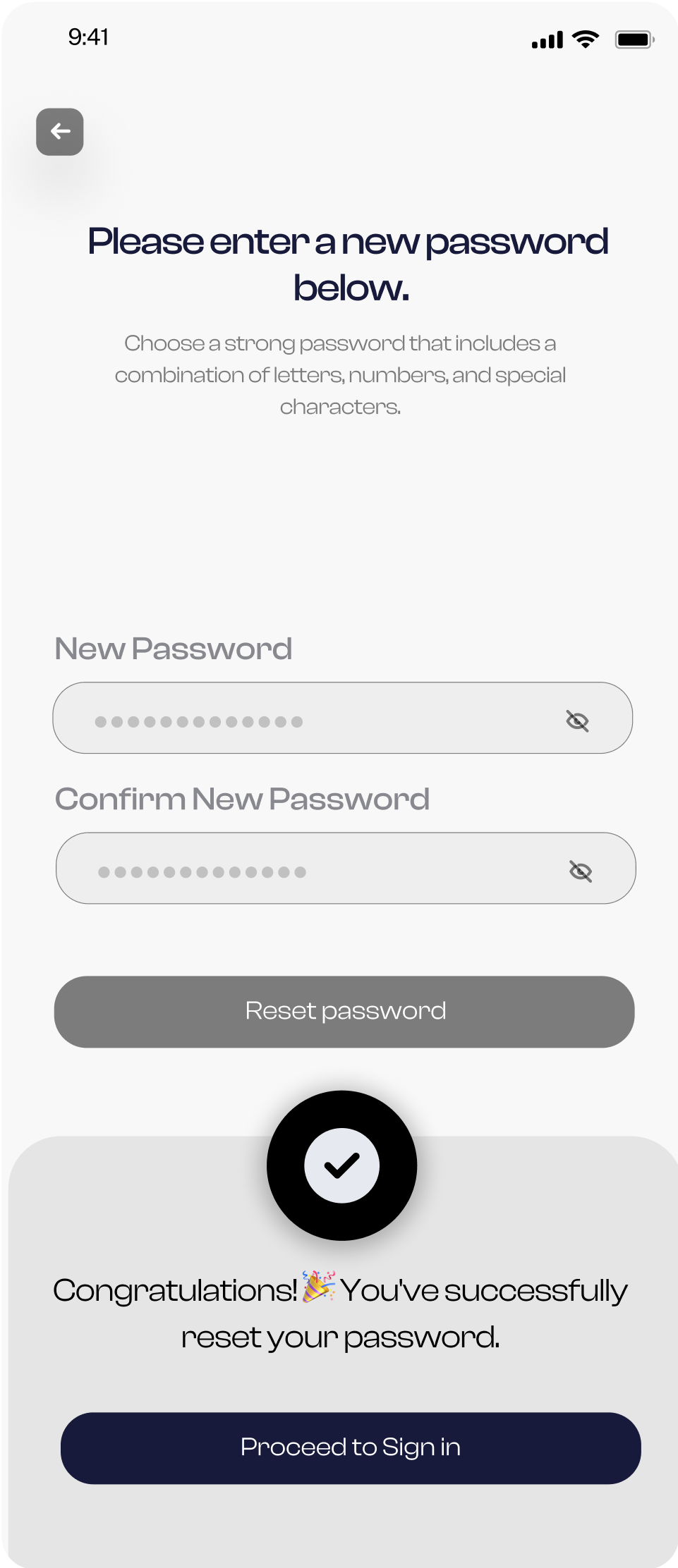
Task: Reveal the Confirm New Password entry
Action: (x=580, y=871)
